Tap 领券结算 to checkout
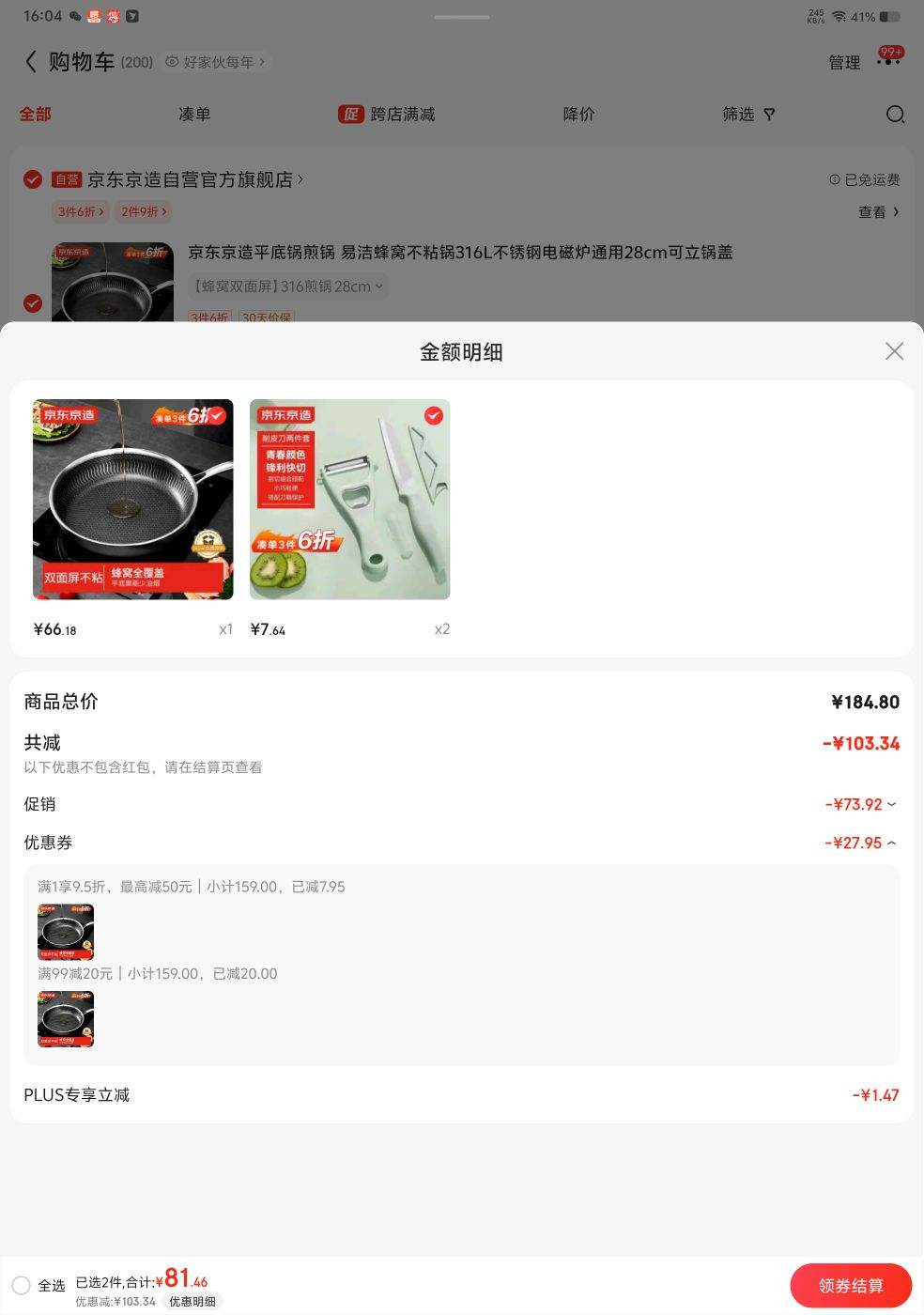 point(850,1285)
